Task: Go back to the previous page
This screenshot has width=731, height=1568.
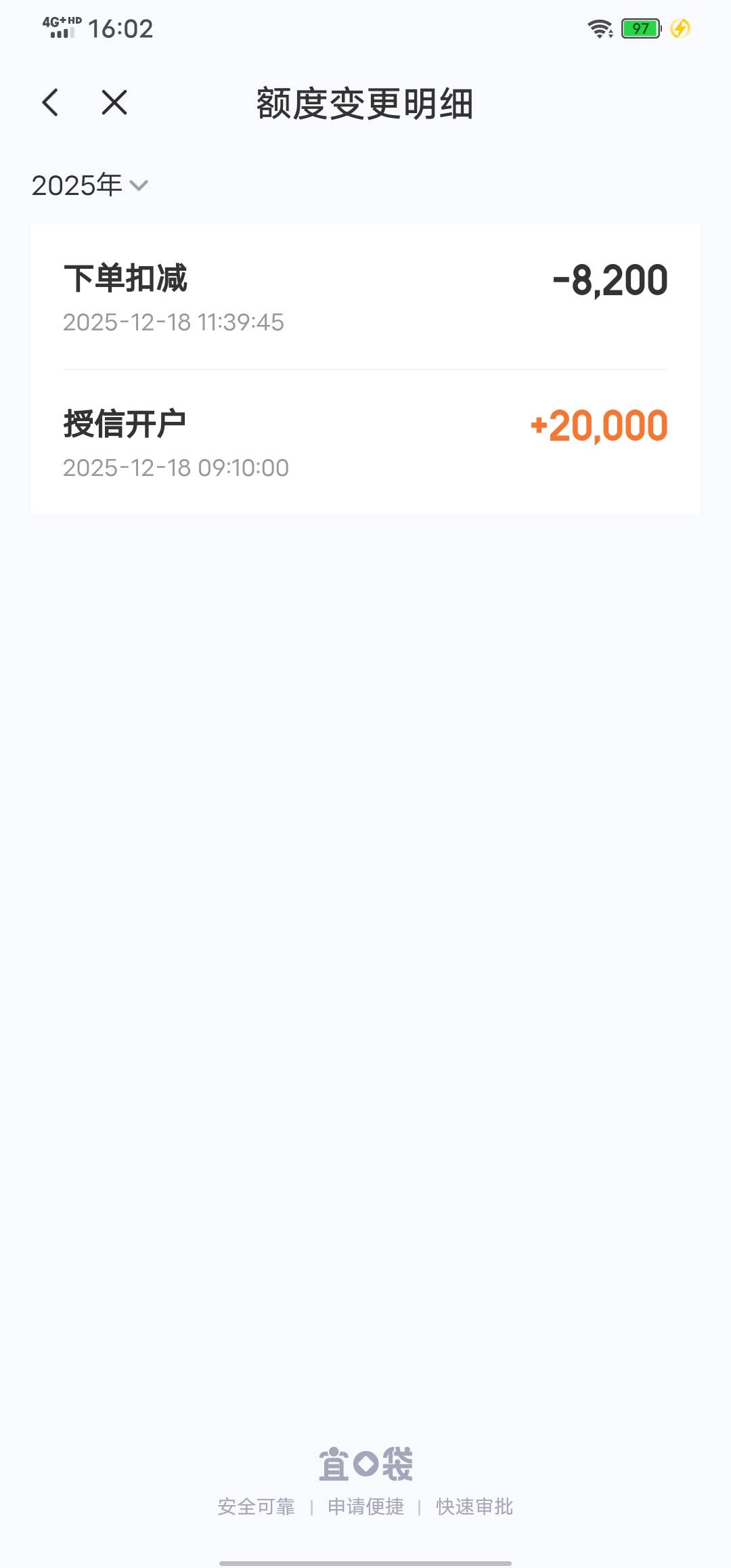Action: [x=50, y=103]
